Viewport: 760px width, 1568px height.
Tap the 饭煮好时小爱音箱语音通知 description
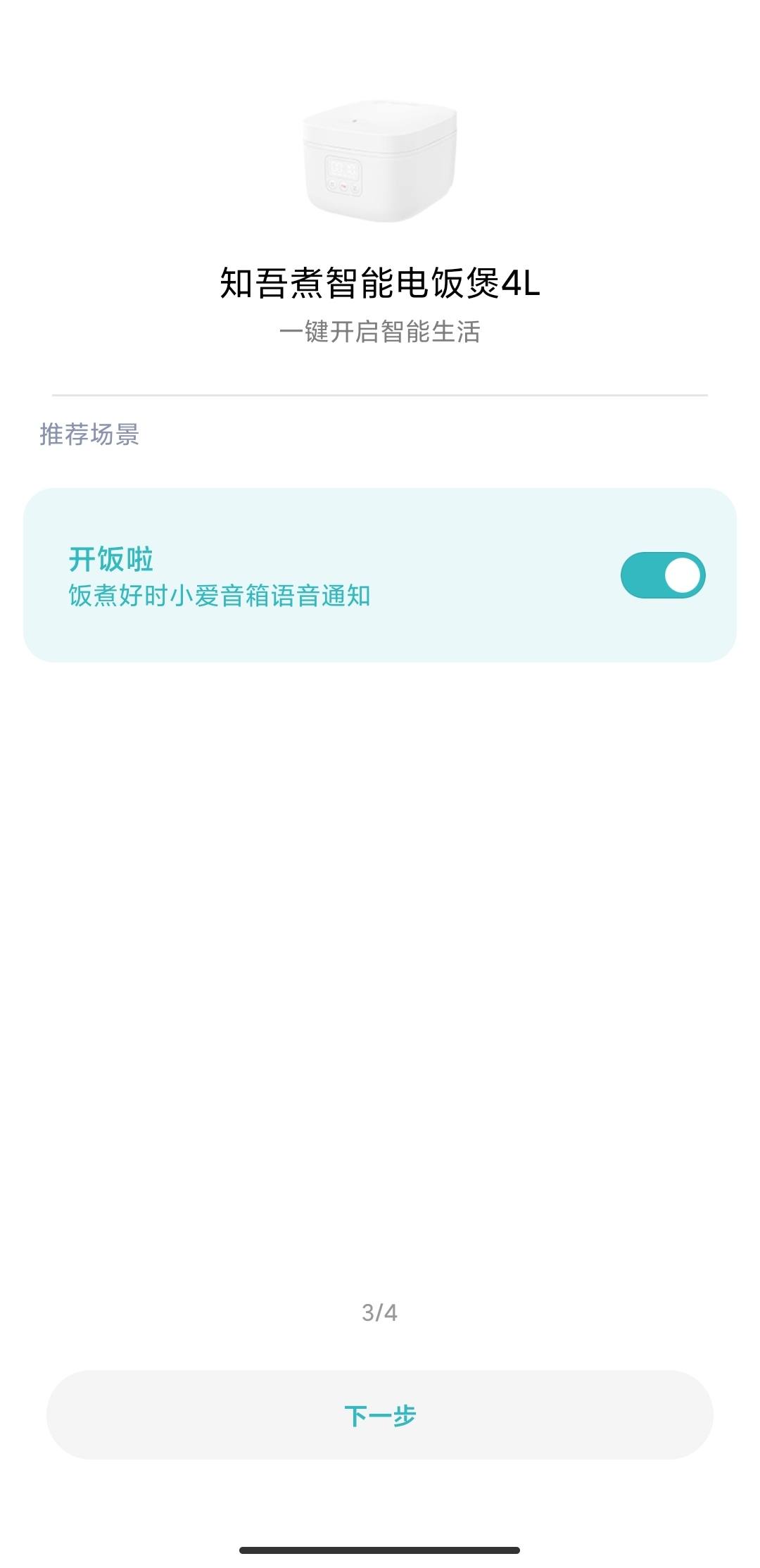tap(218, 595)
